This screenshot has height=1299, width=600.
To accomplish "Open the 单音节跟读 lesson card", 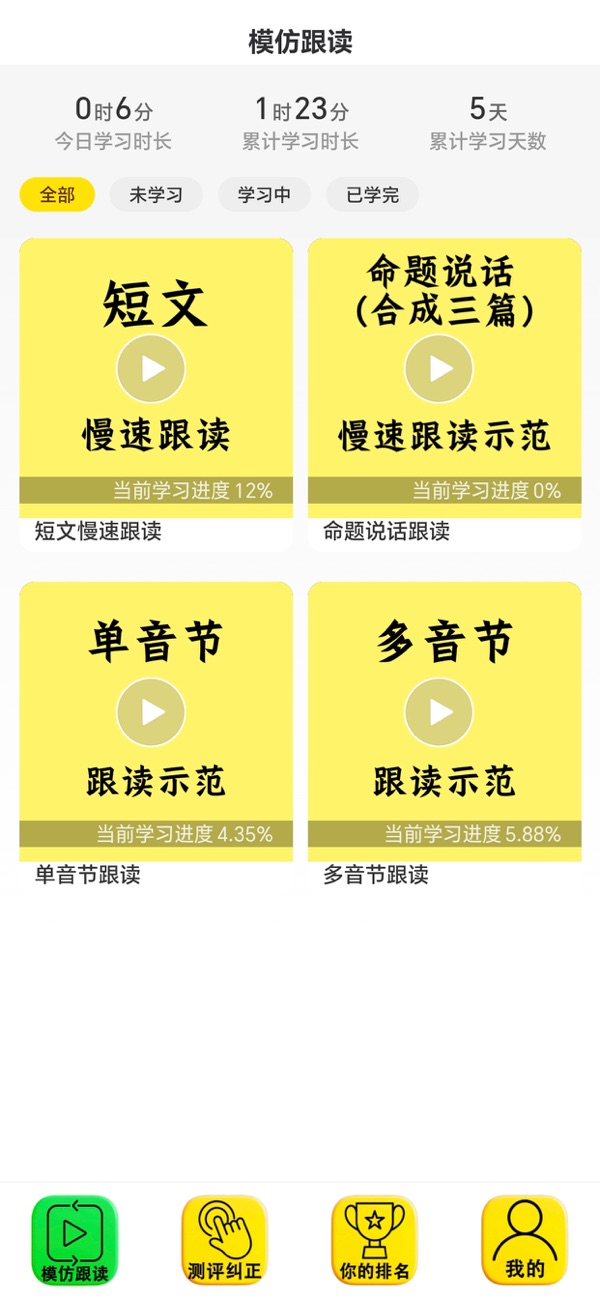I will click(x=156, y=738).
